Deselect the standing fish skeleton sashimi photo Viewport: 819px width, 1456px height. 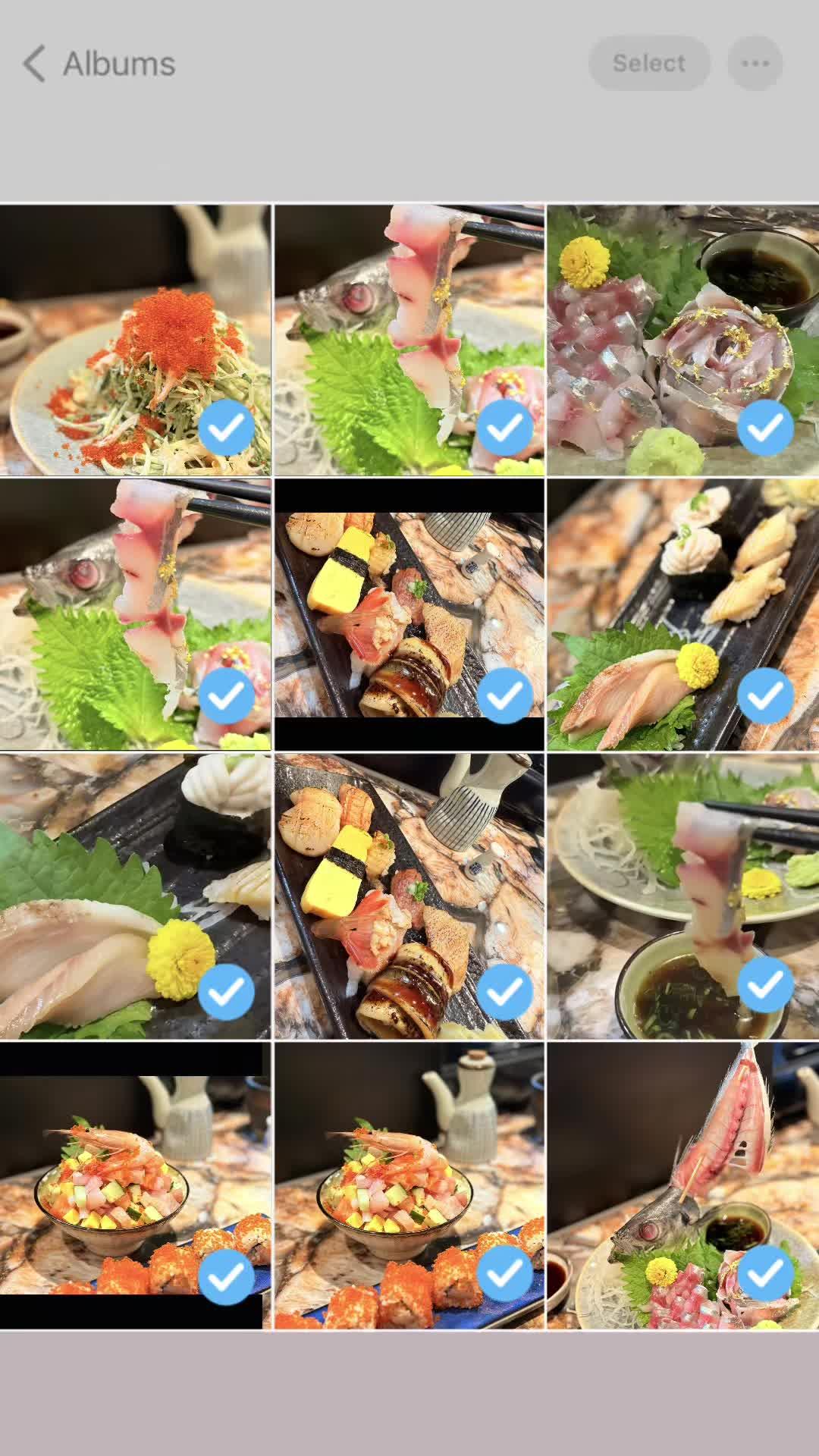tap(764, 1274)
